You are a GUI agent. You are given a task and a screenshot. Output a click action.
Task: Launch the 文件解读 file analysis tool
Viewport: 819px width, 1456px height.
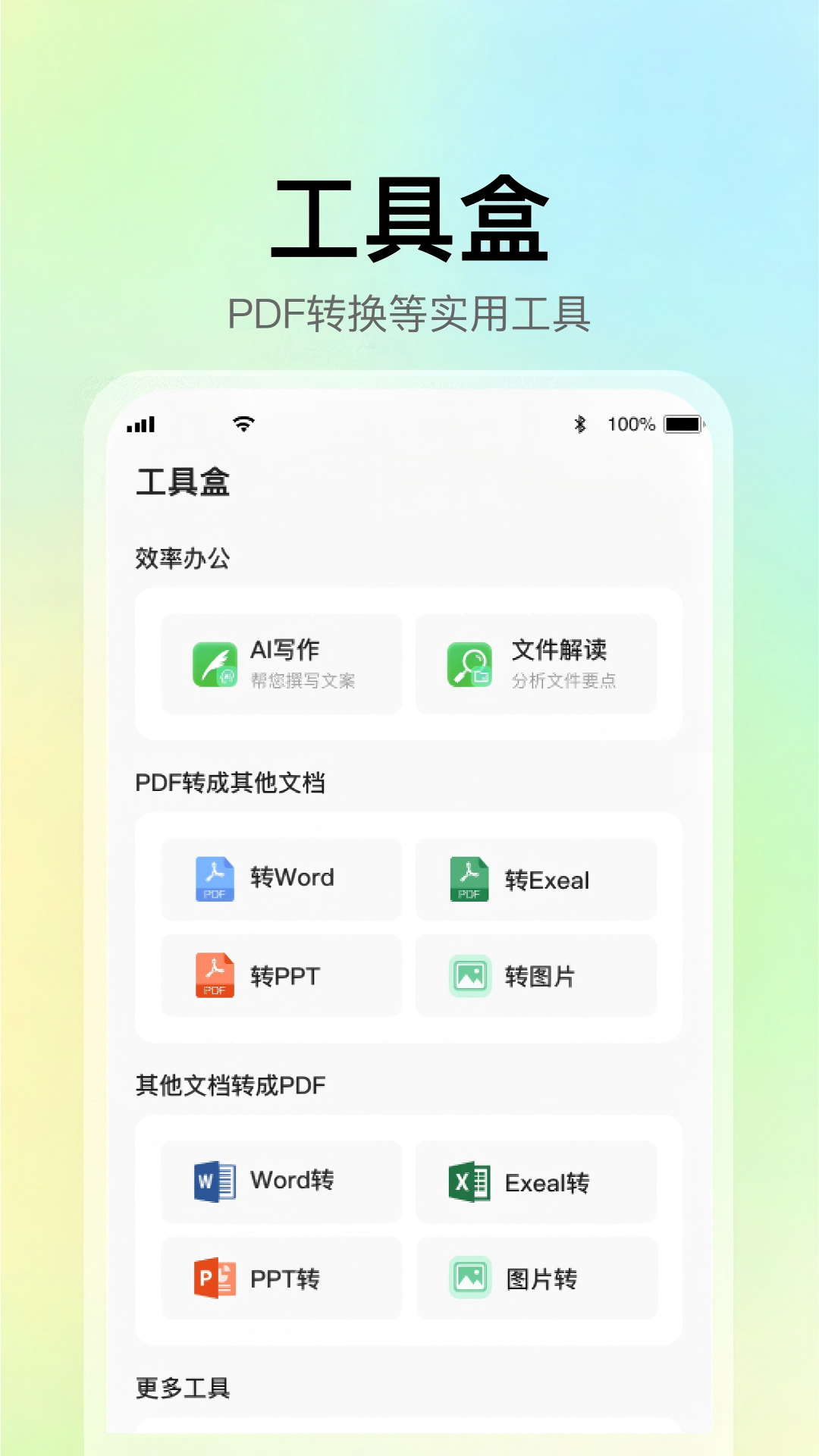point(536,664)
